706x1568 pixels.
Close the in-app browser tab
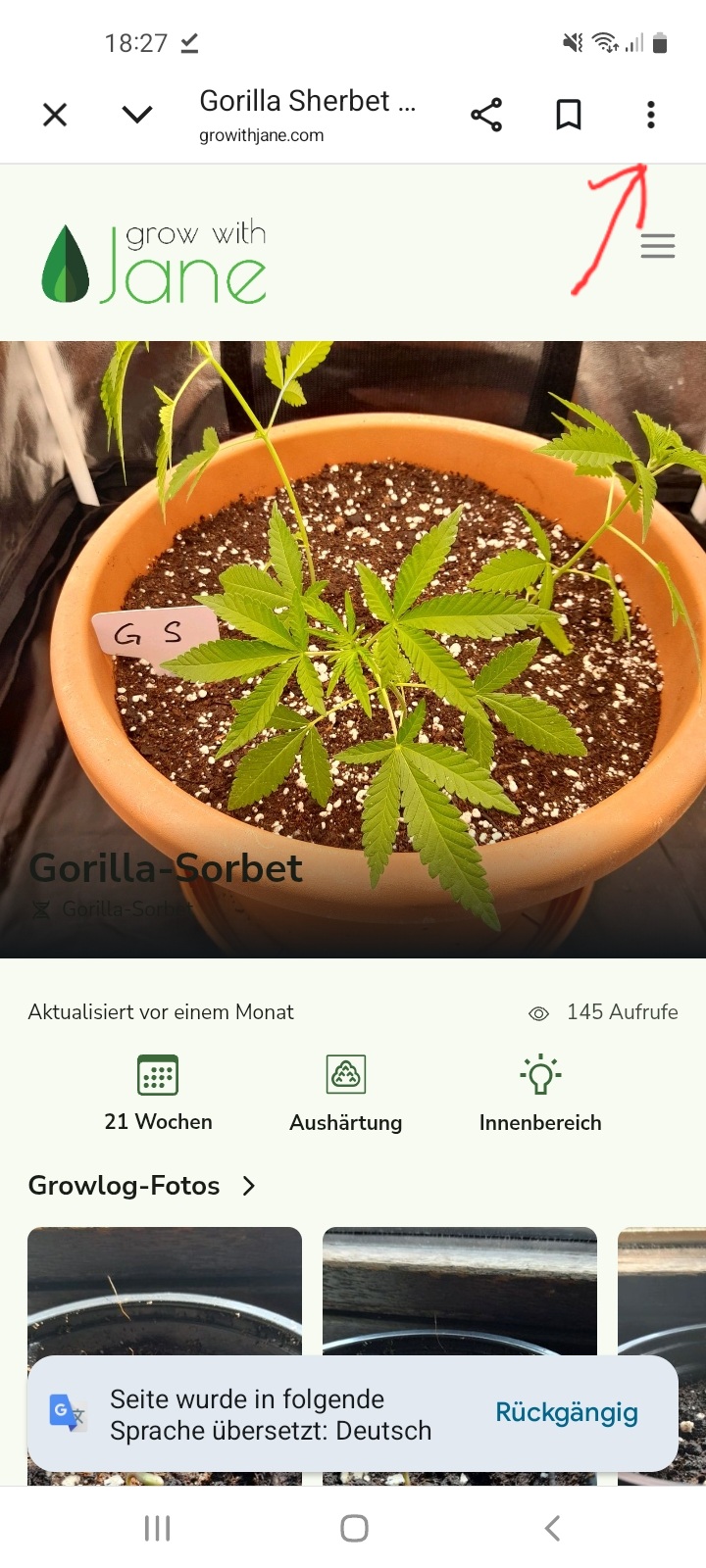[56, 116]
